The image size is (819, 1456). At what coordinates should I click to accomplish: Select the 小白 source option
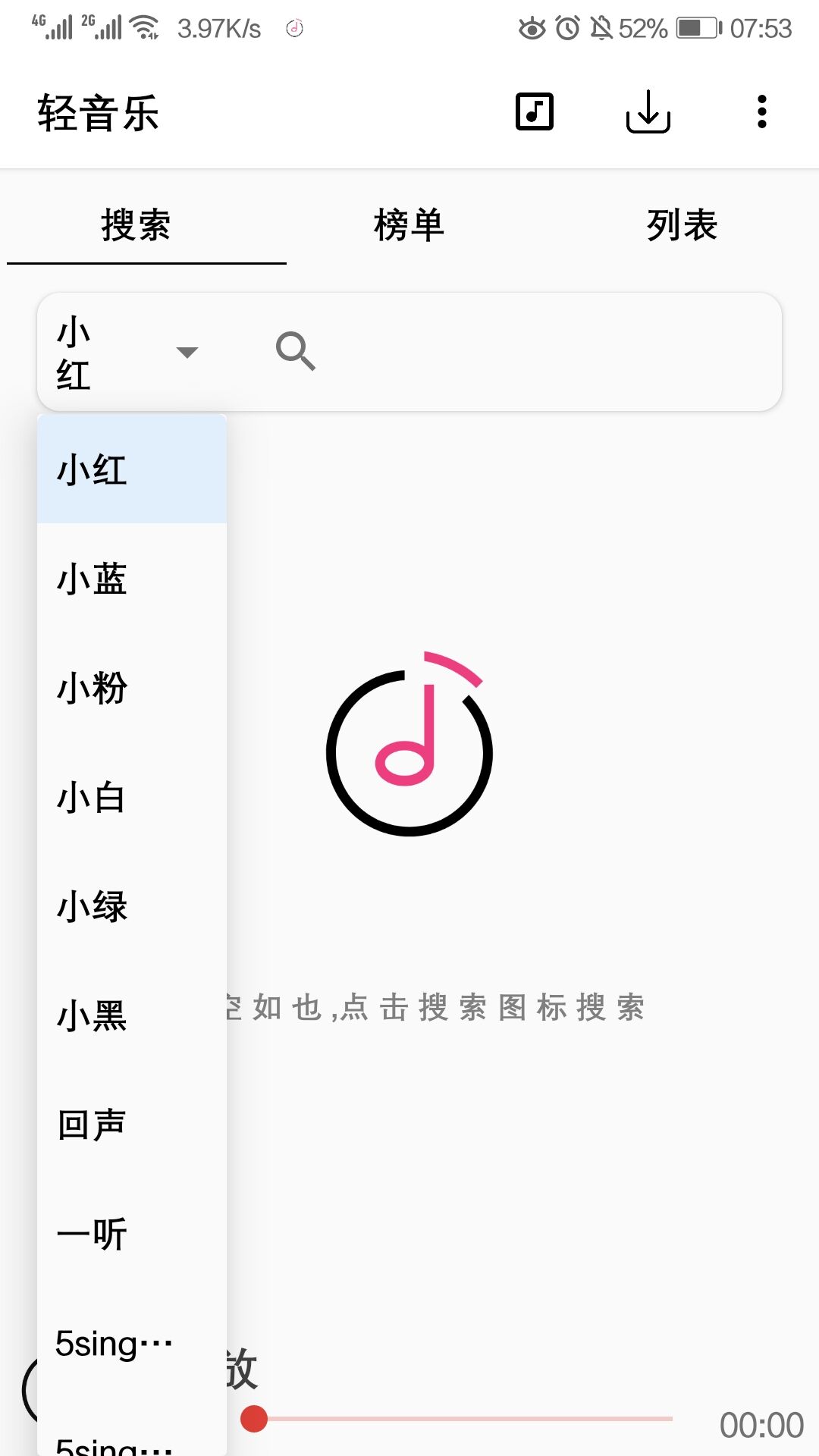(x=131, y=797)
